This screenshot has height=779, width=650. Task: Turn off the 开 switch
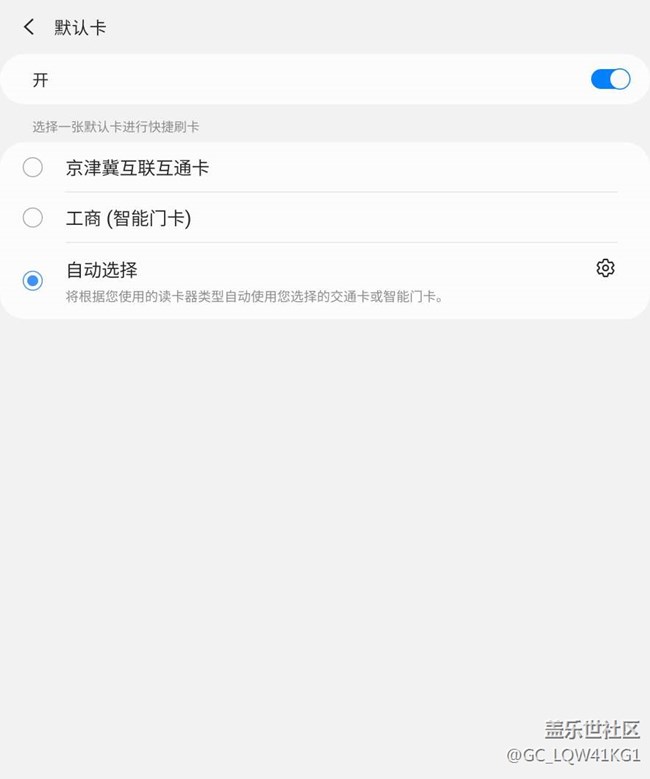[x=610, y=79]
